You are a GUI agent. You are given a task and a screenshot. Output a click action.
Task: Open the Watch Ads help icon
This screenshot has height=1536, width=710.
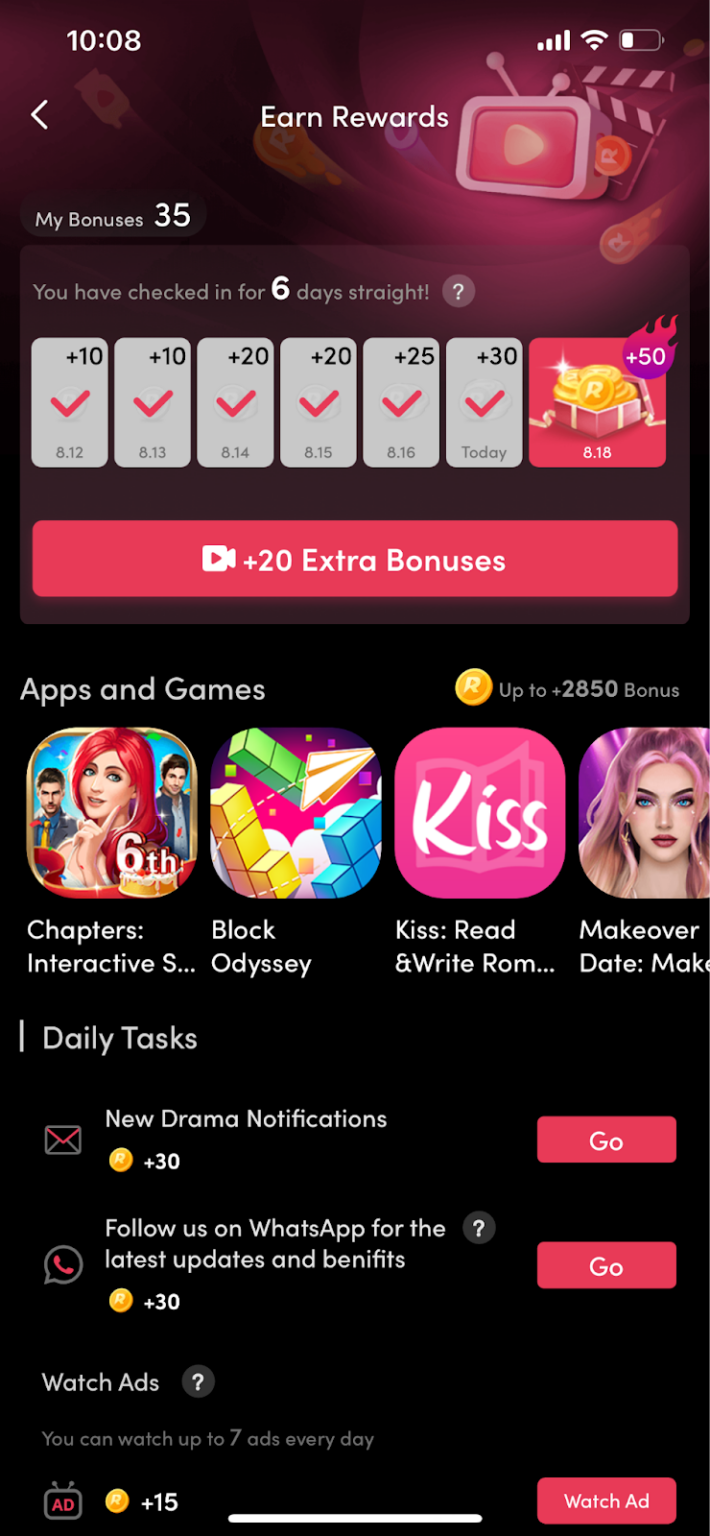pos(198,1382)
